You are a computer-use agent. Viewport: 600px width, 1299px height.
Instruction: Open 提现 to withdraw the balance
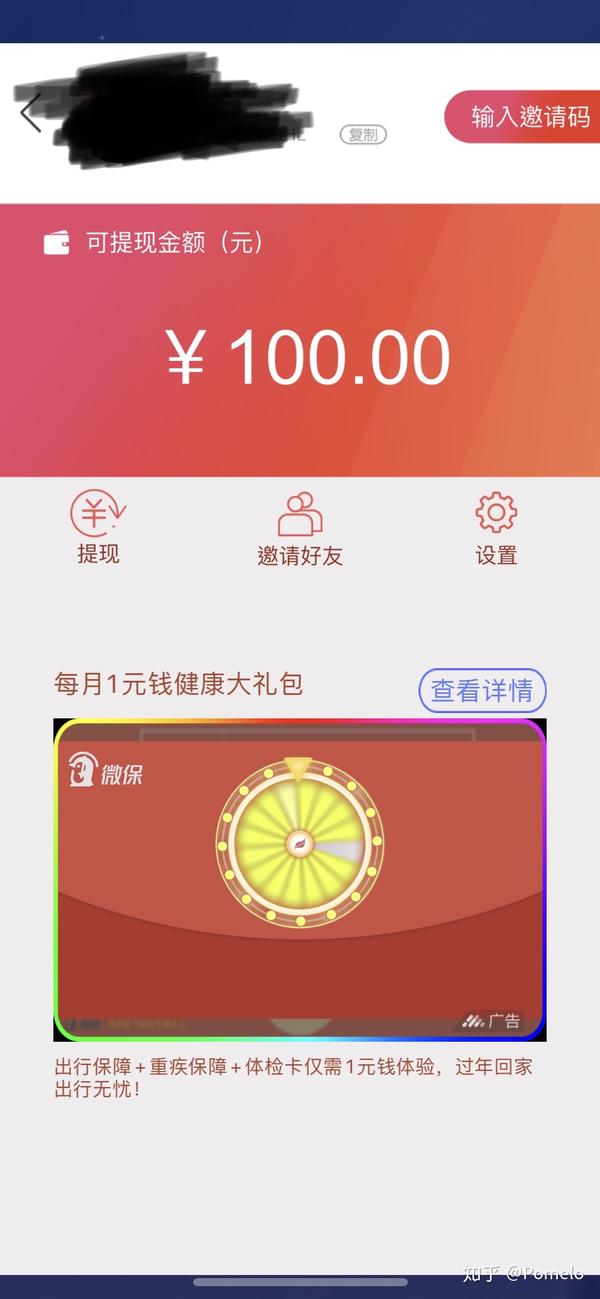(x=98, y=530)
